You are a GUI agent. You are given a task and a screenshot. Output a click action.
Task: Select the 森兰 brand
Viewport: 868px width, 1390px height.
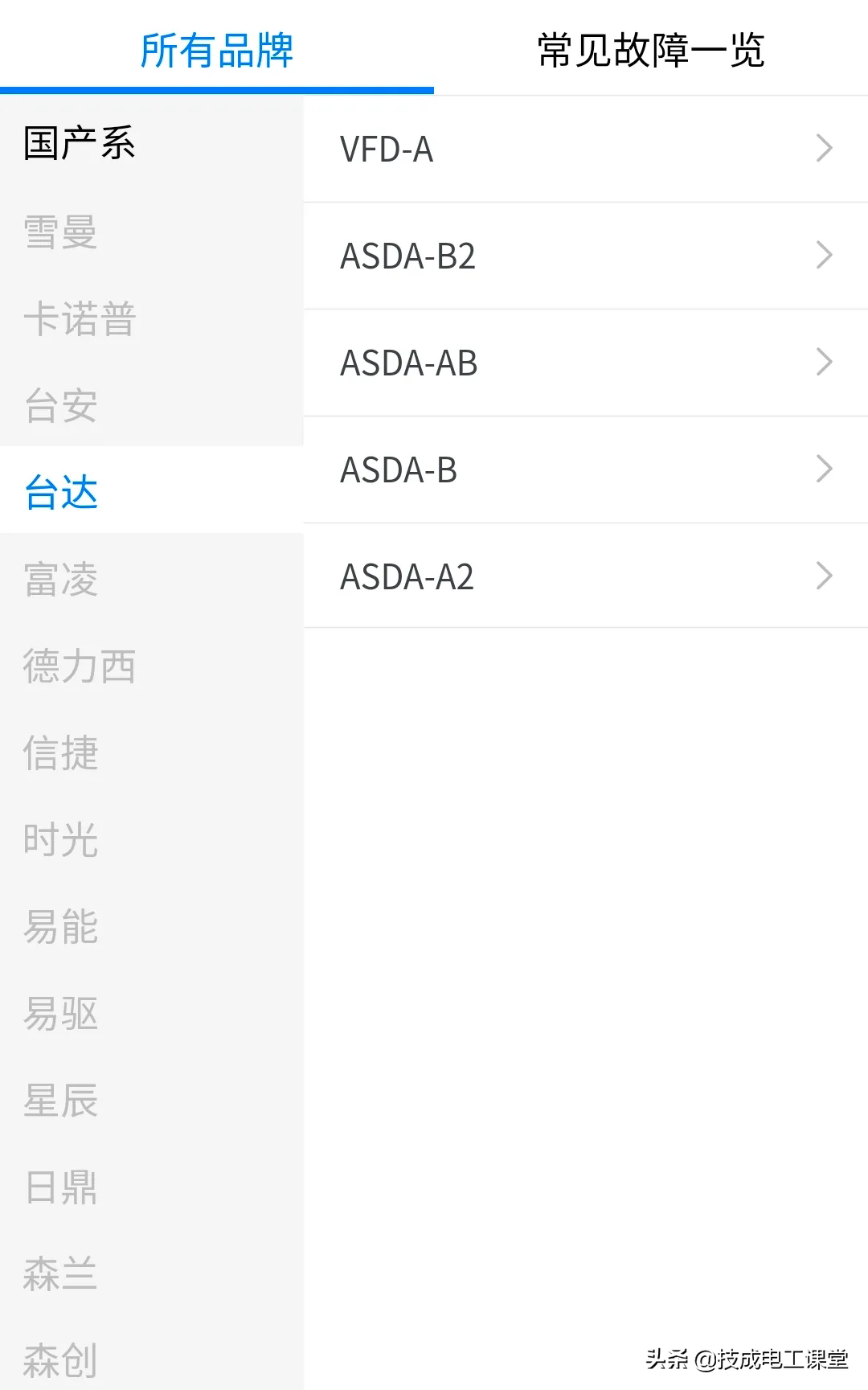tap(61, 1273)
